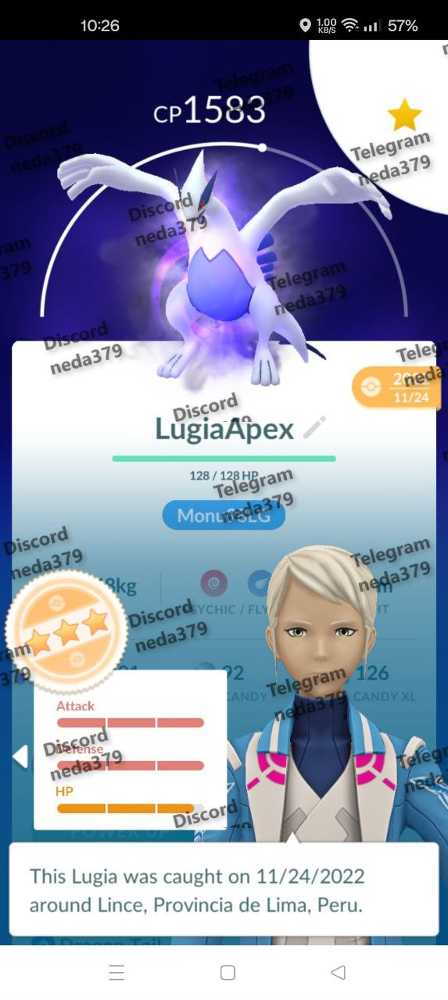Go to the previous Pokémon with left arrow
448x1000 pixels.
20,757
